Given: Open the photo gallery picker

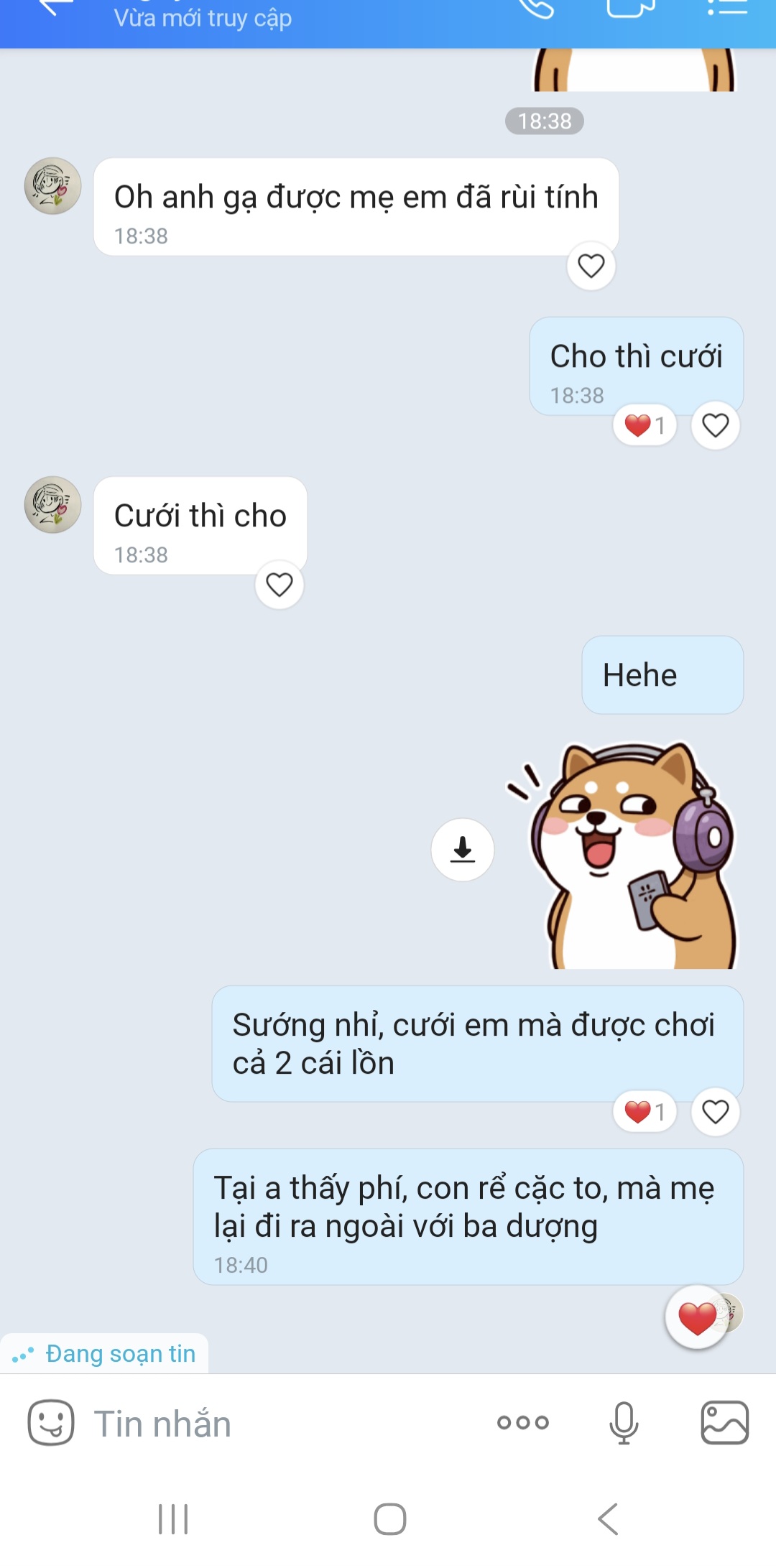Looking at the screenshot, I should 724,1422.
